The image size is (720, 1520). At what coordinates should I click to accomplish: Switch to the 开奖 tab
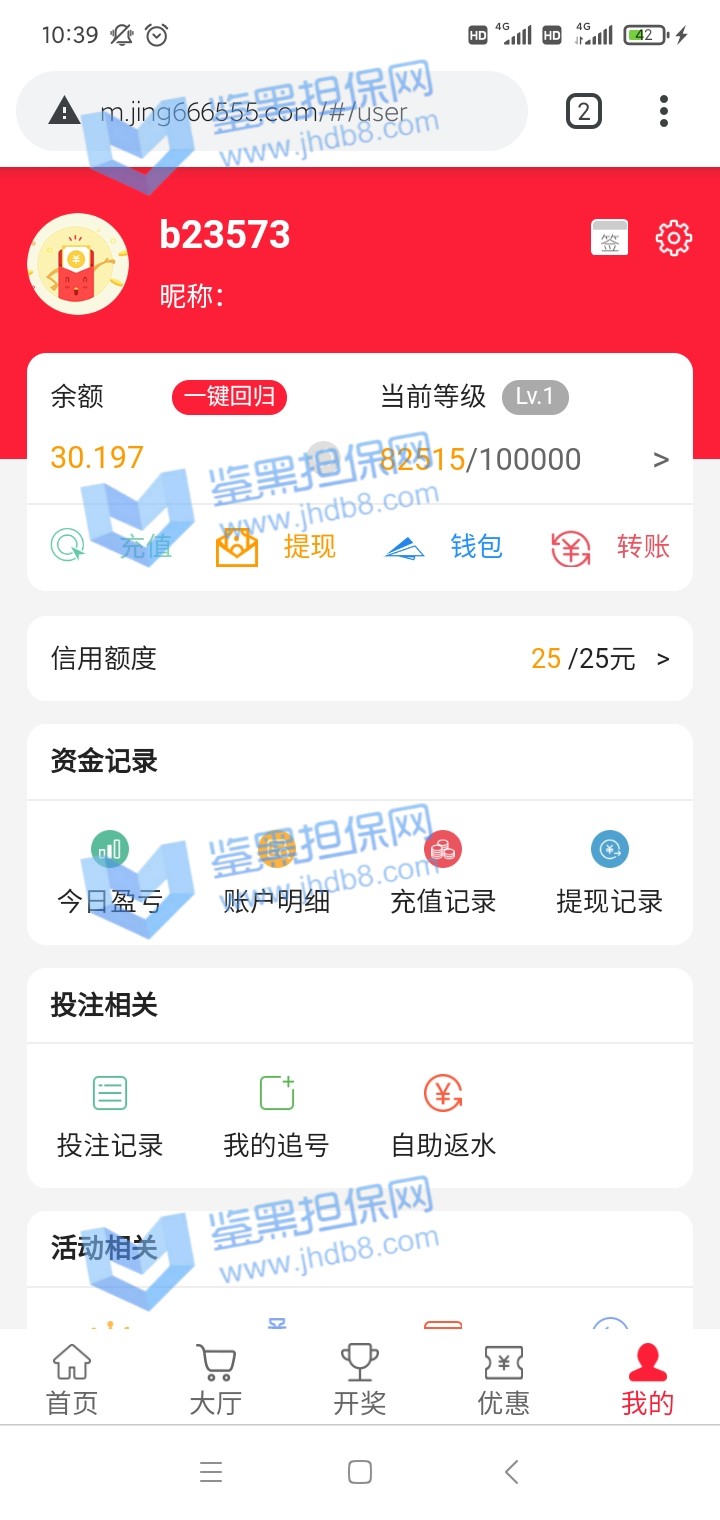360,1380
